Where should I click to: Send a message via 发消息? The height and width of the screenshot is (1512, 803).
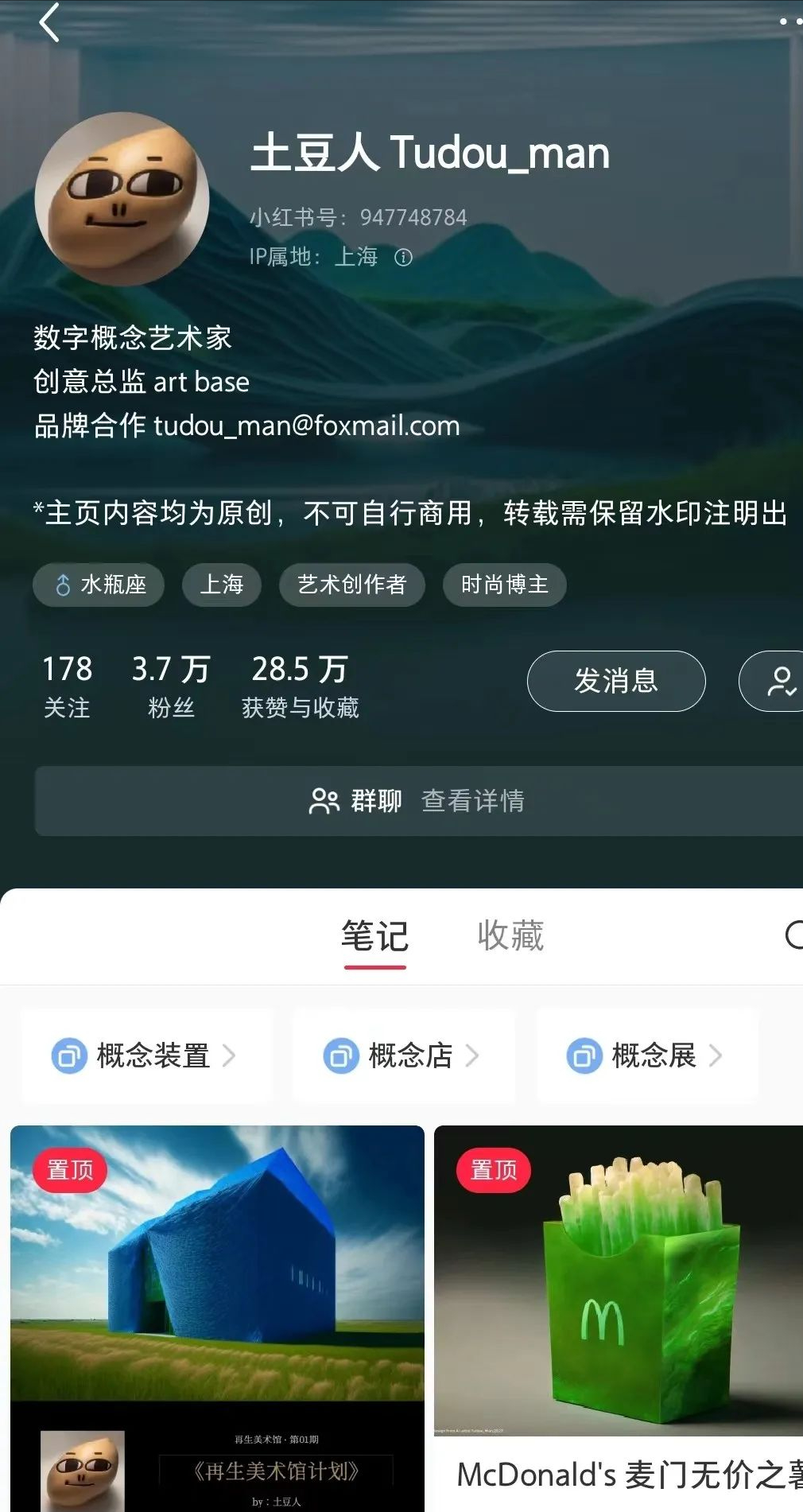(x=615, y=681)
